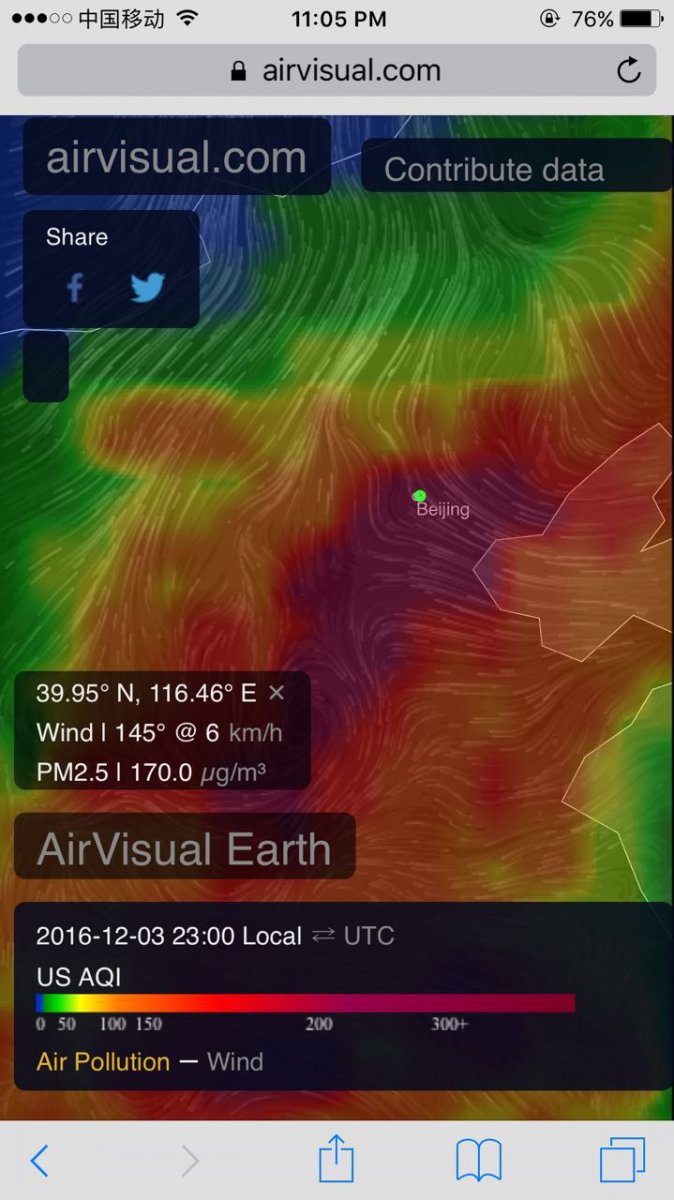Share the map on Facebook
Image resolution: width=674 pixels, height=1200 pixels.
pyautogui.click(x=75, y=288)
